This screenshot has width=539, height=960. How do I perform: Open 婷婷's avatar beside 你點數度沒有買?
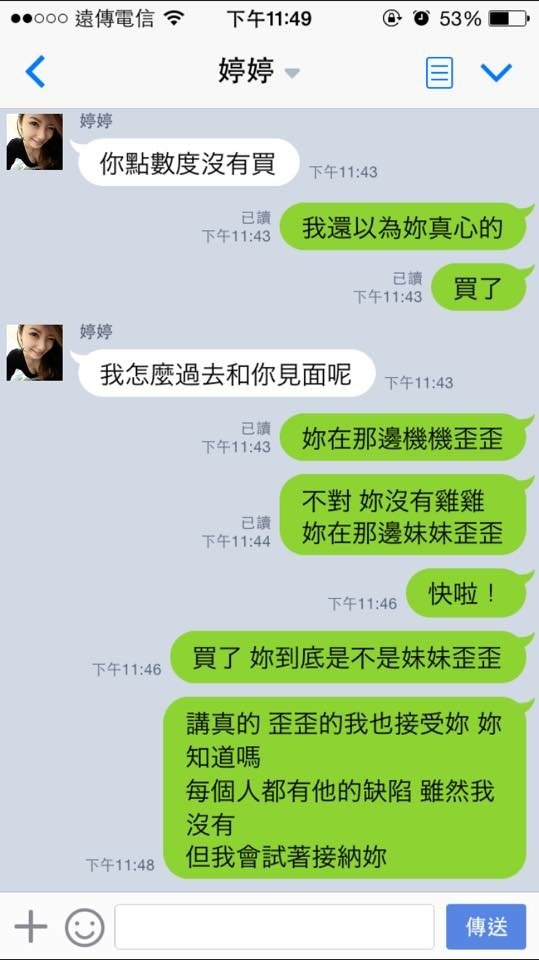(x=34, y=141)
